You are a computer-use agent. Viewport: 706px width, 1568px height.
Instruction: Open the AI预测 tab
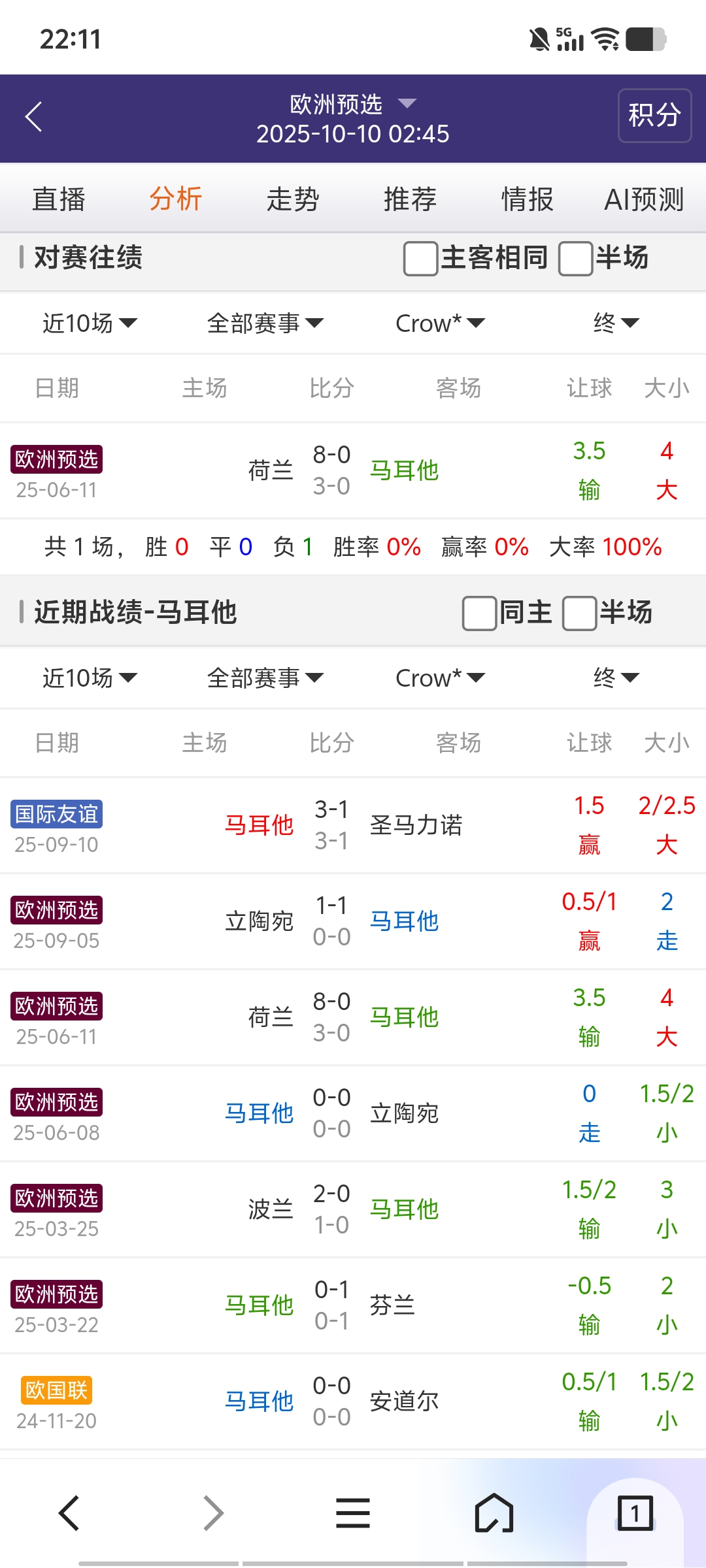point(644,199)
